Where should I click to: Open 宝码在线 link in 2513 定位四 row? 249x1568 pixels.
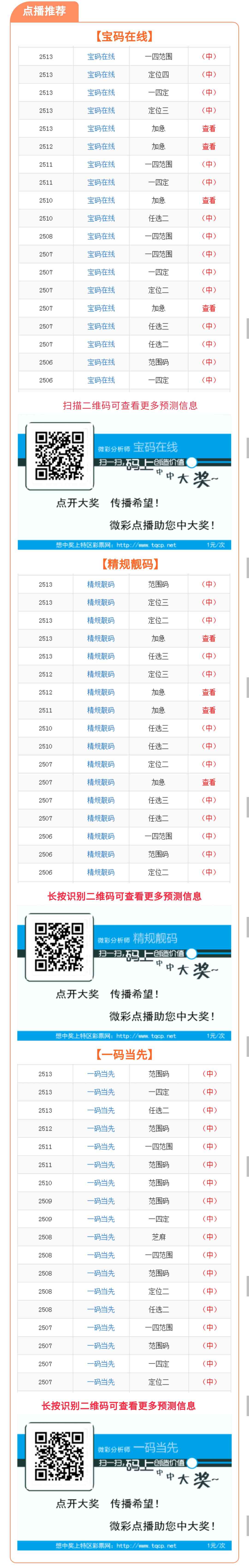click(101, 75)
